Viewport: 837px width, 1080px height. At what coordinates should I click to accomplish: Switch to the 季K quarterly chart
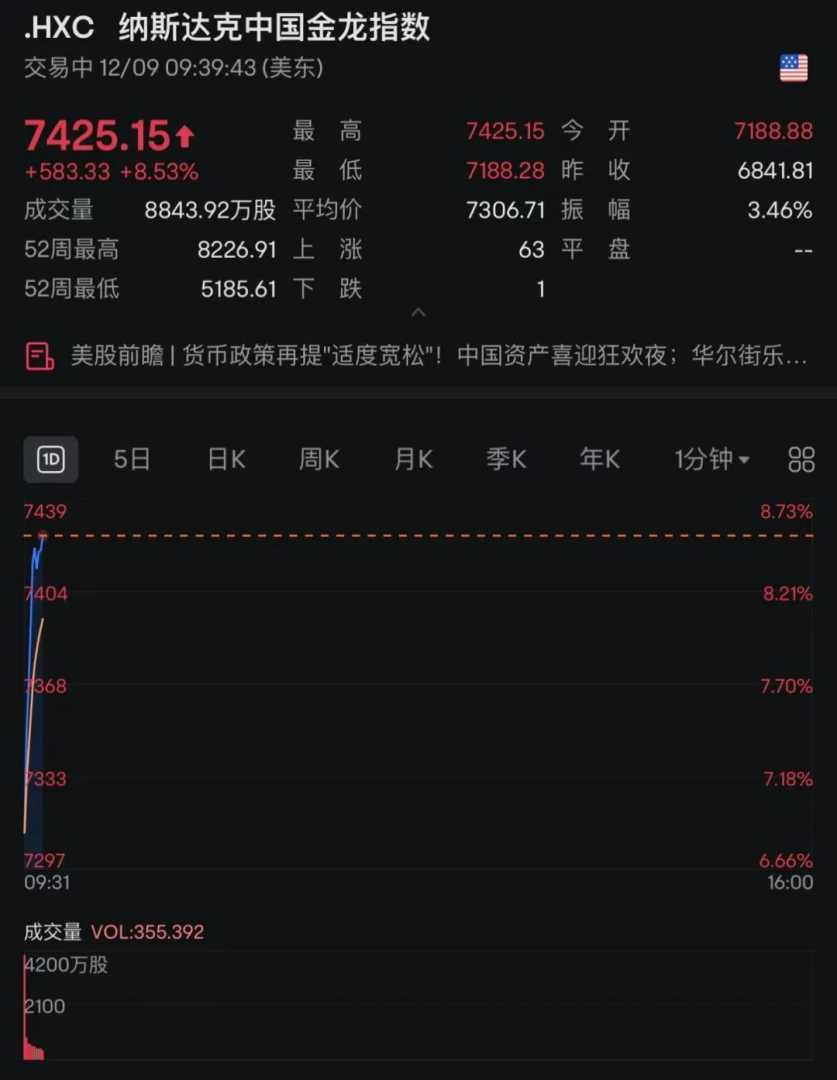(506, 460)
